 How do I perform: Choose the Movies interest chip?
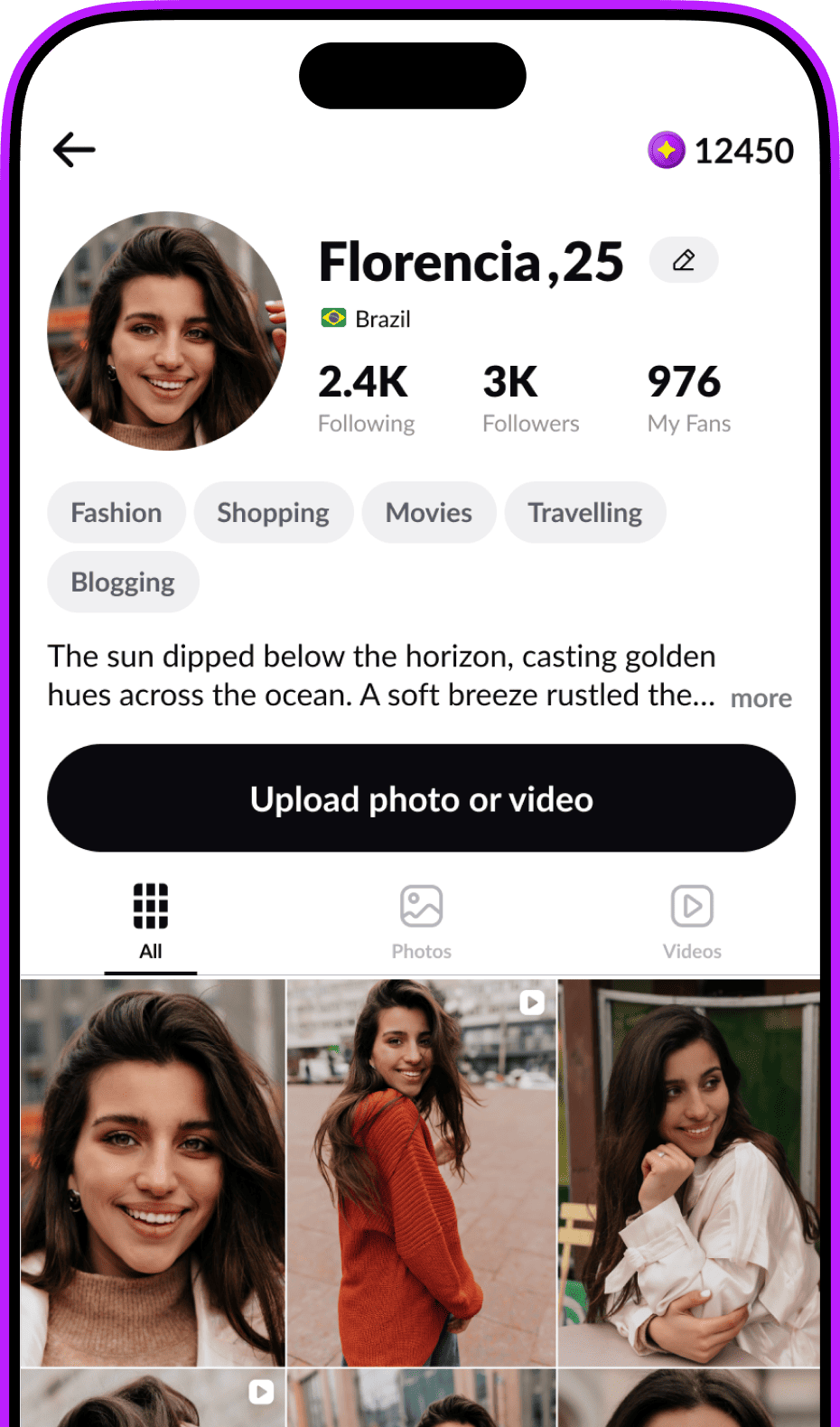point(429,513)
